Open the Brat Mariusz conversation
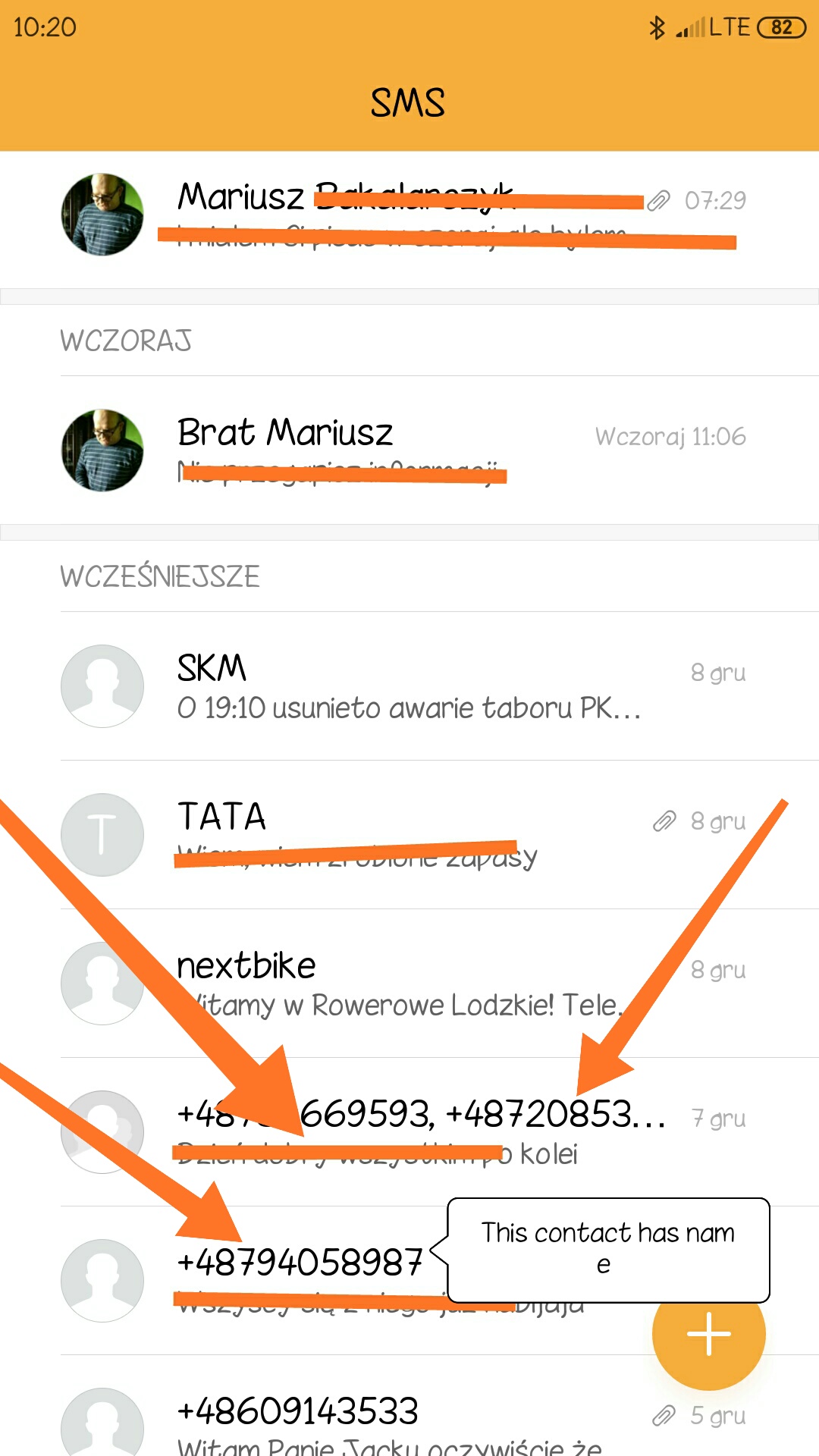The height and width of the screenshot is (1456, 819). click(x=409, y=450)
